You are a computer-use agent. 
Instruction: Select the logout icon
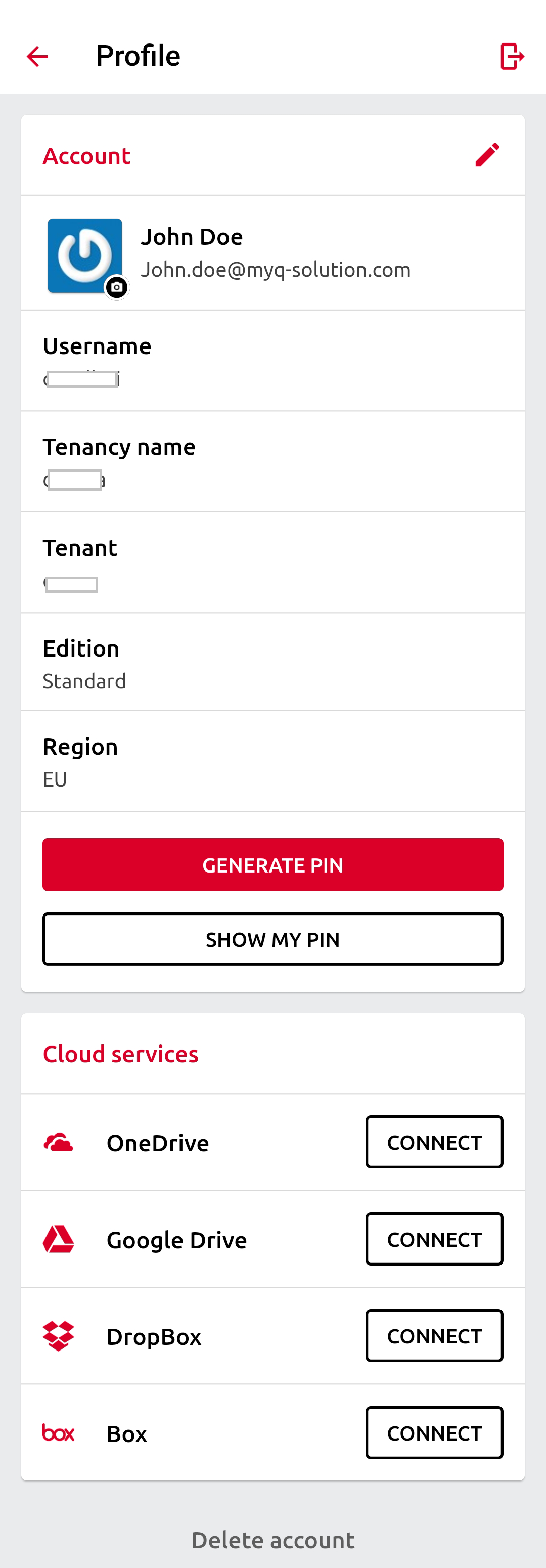click(x=512, y=56)
